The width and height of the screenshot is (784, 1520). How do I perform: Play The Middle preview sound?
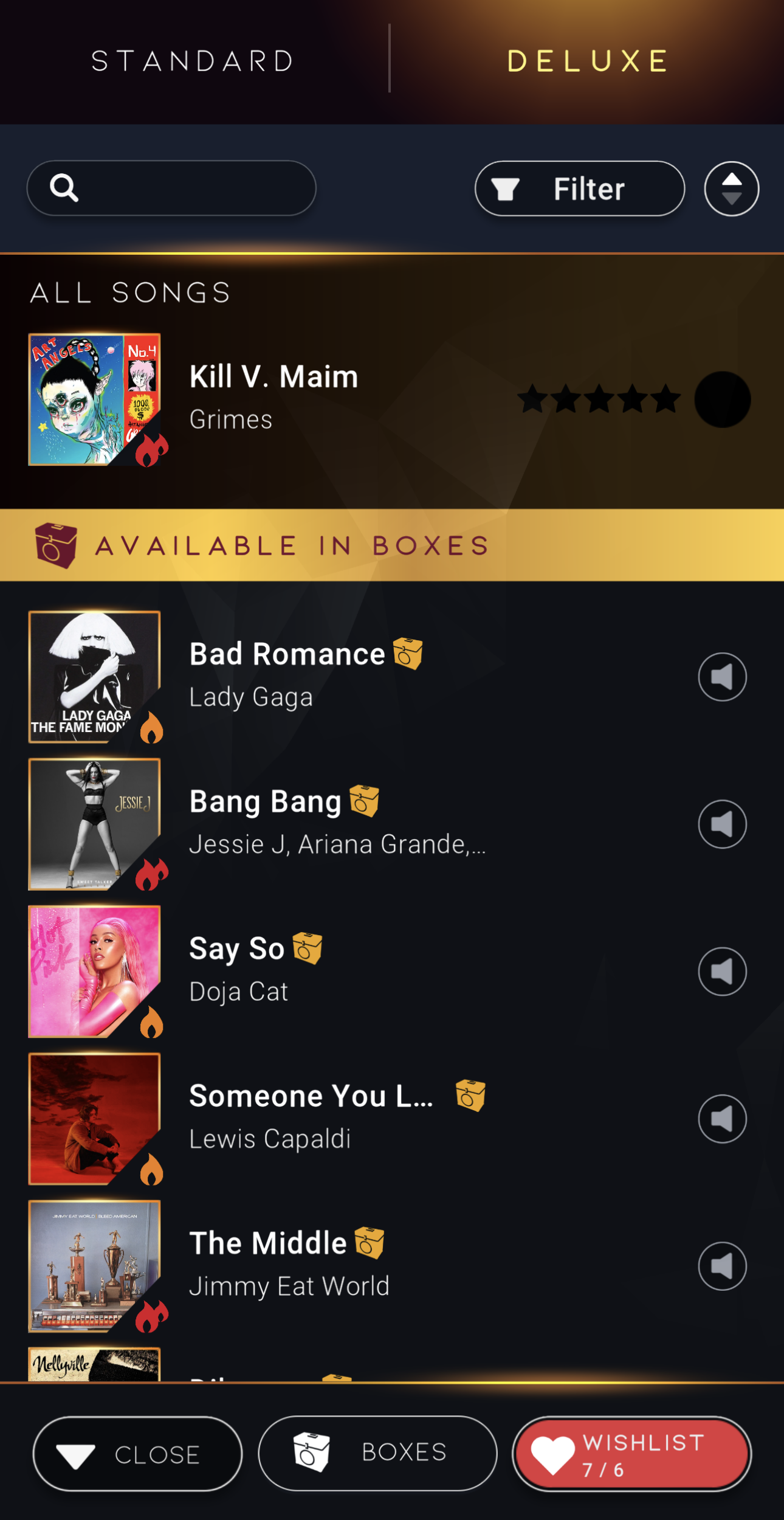pos(722,1266)
